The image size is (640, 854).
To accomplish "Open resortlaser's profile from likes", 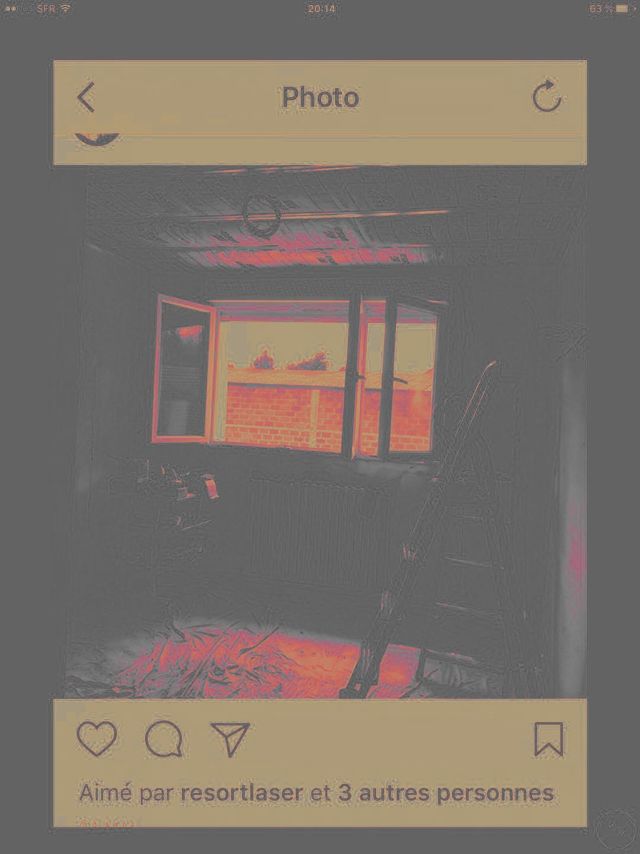I will (243, 793).
